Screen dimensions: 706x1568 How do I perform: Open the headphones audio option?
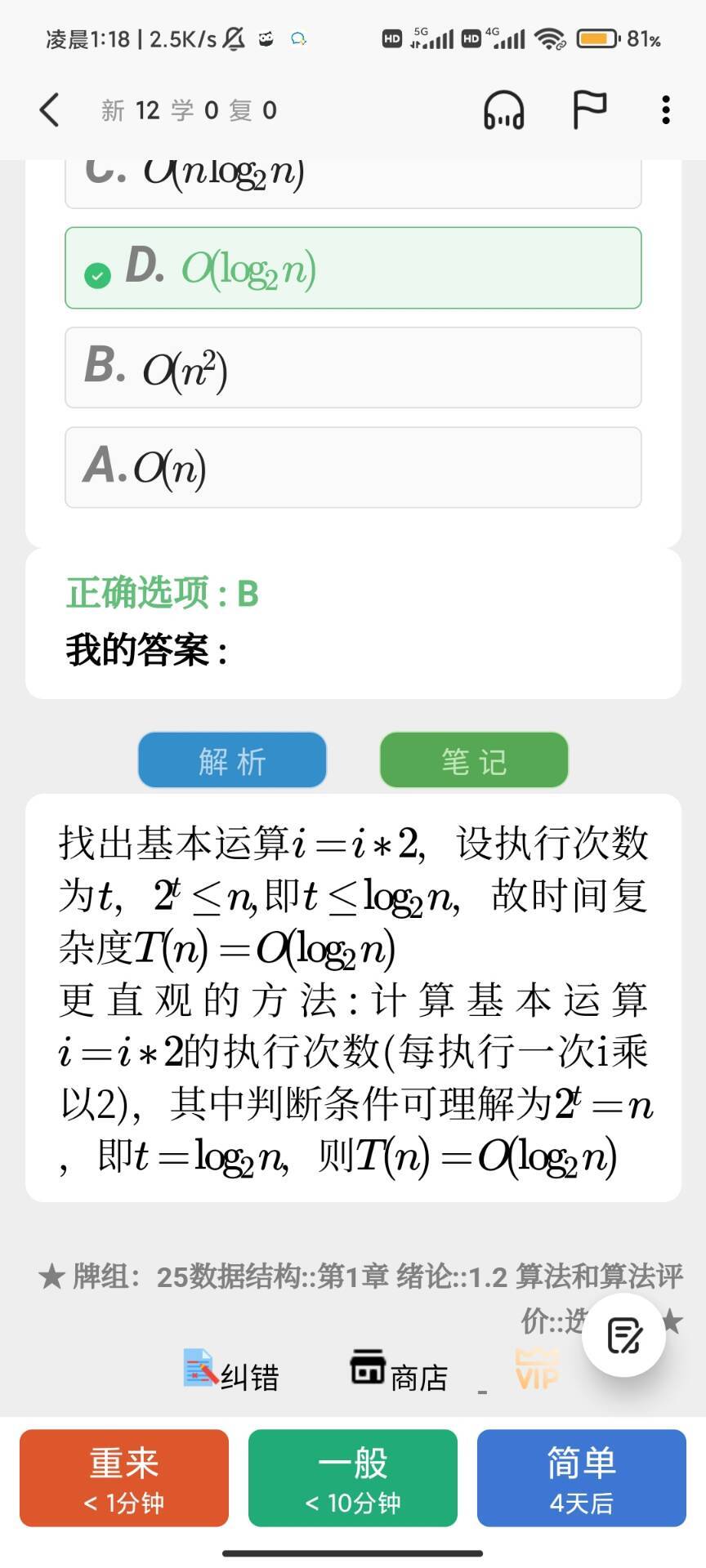pos(504,109)
